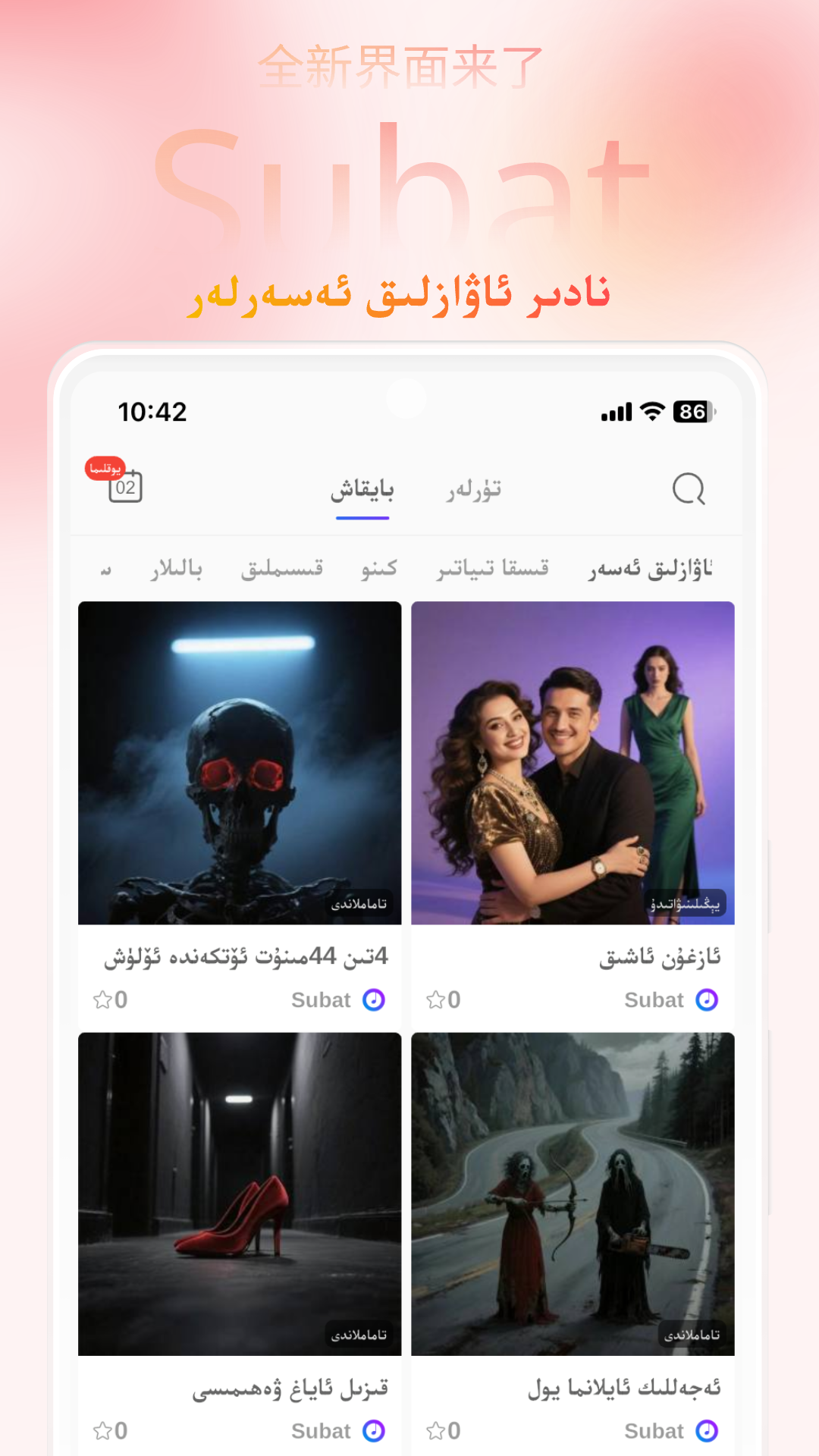
Task: Tap the Subat icon beside ئازغۇن ئاشق
Action: (706, 999)
